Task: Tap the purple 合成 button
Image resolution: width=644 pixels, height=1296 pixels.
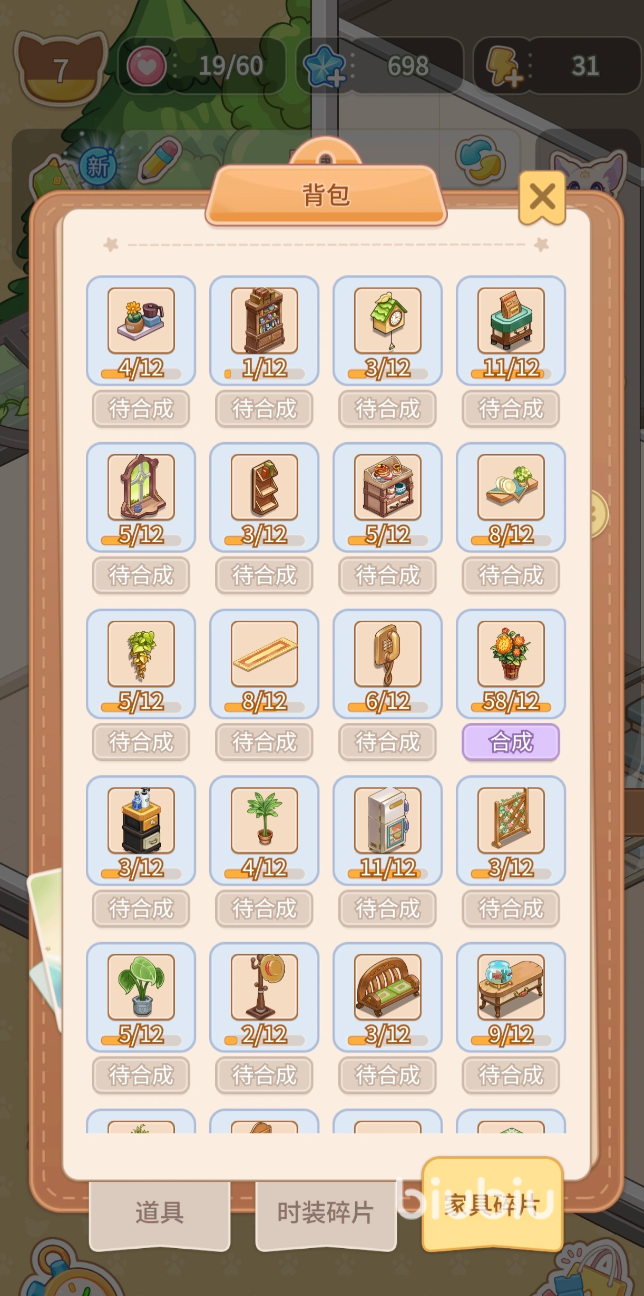Action: [511, 742]
